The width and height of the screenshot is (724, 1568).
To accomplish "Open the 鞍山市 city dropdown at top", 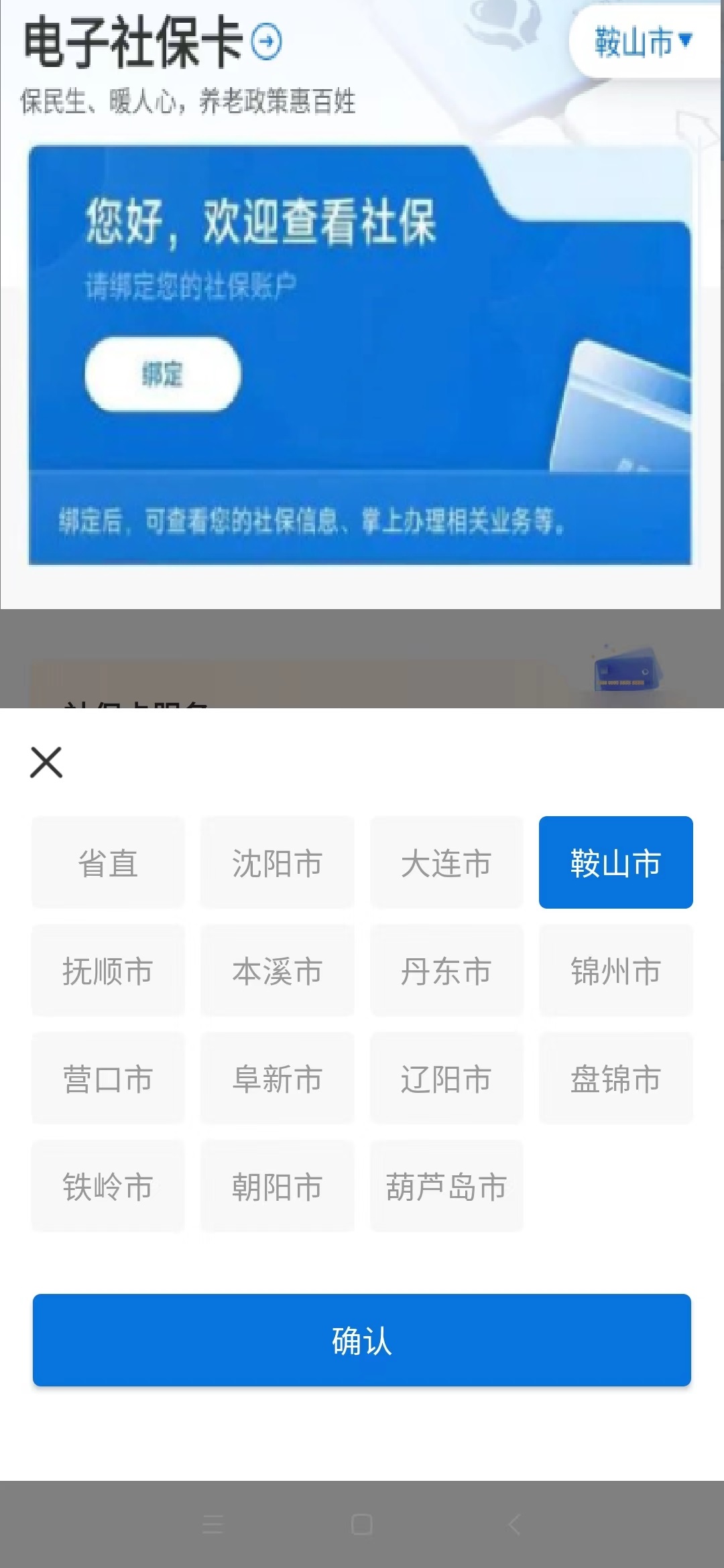I will (x=642, y=42).
